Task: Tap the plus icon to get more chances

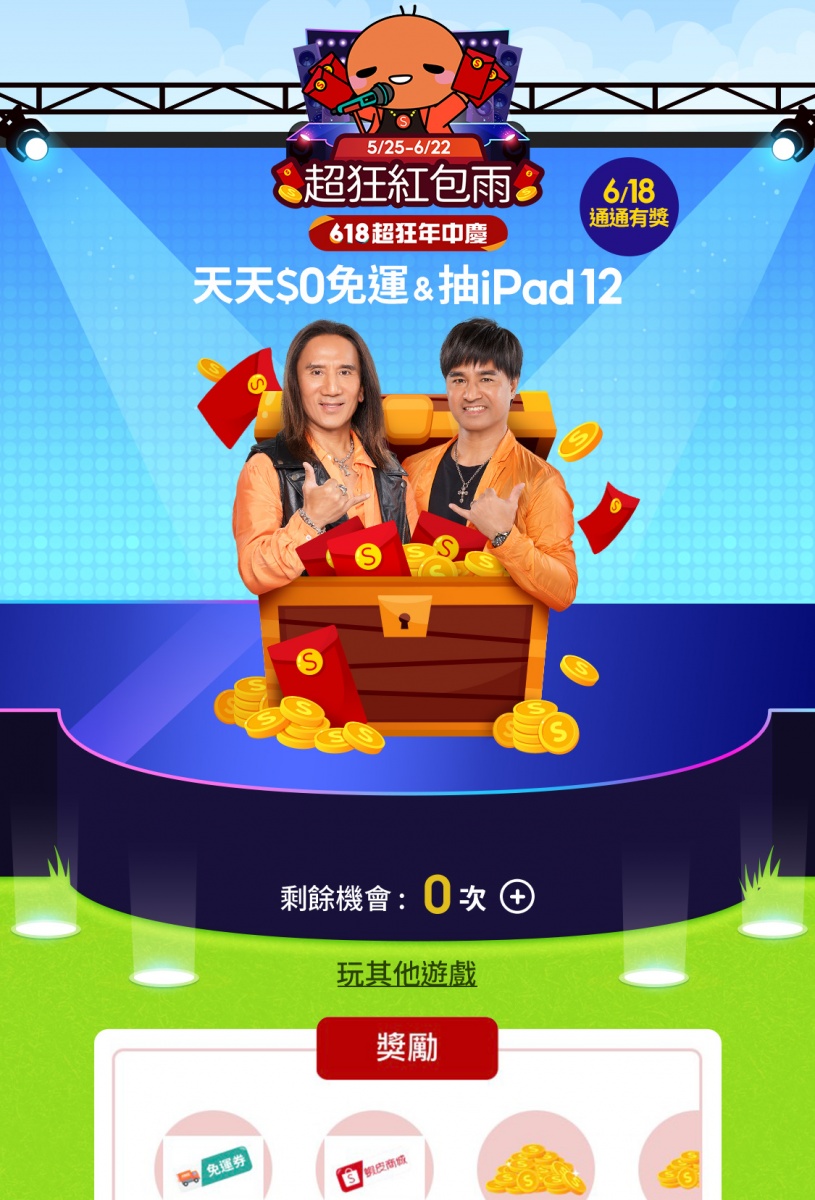Action: coord(517,897)
